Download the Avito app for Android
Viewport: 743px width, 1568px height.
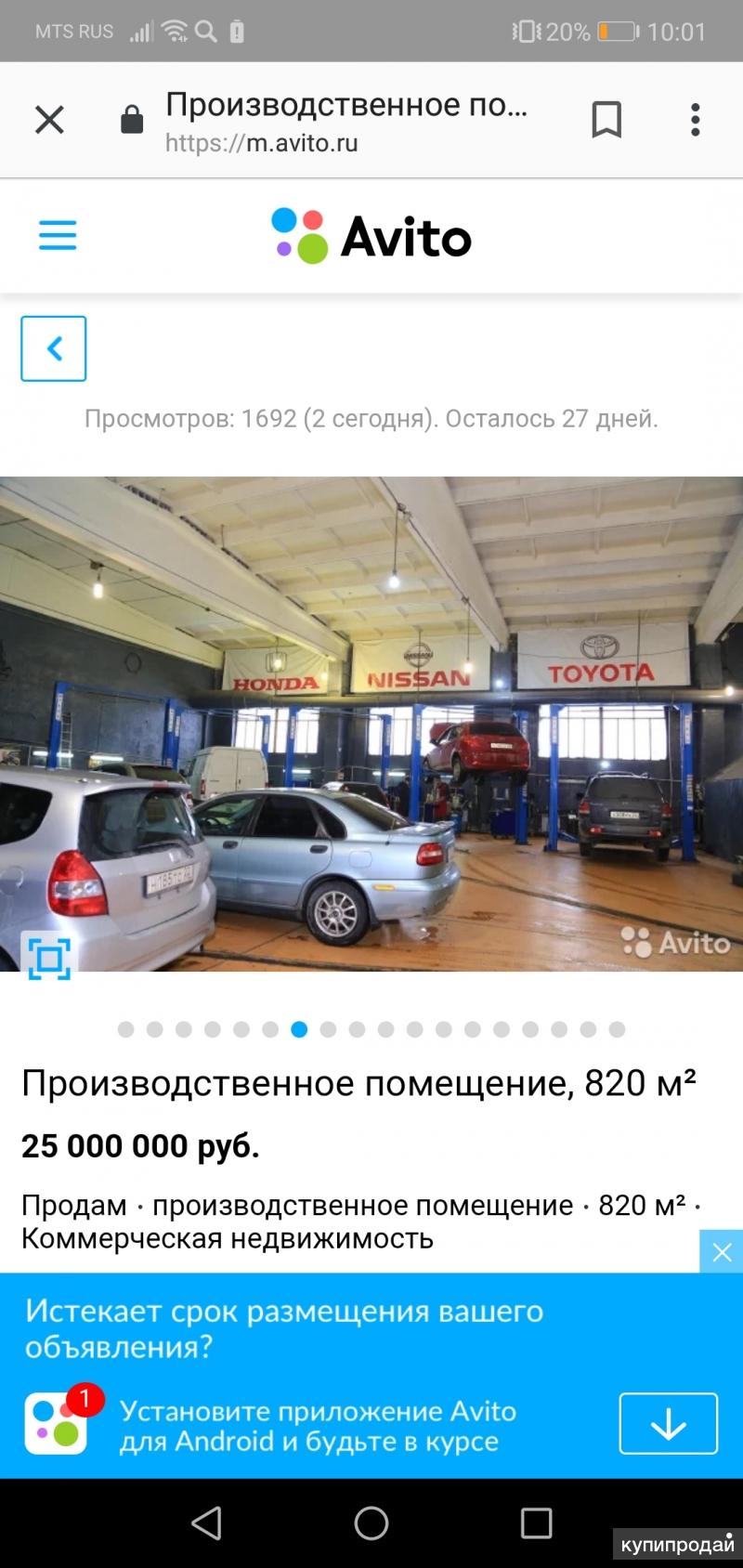pos(668,1423)
